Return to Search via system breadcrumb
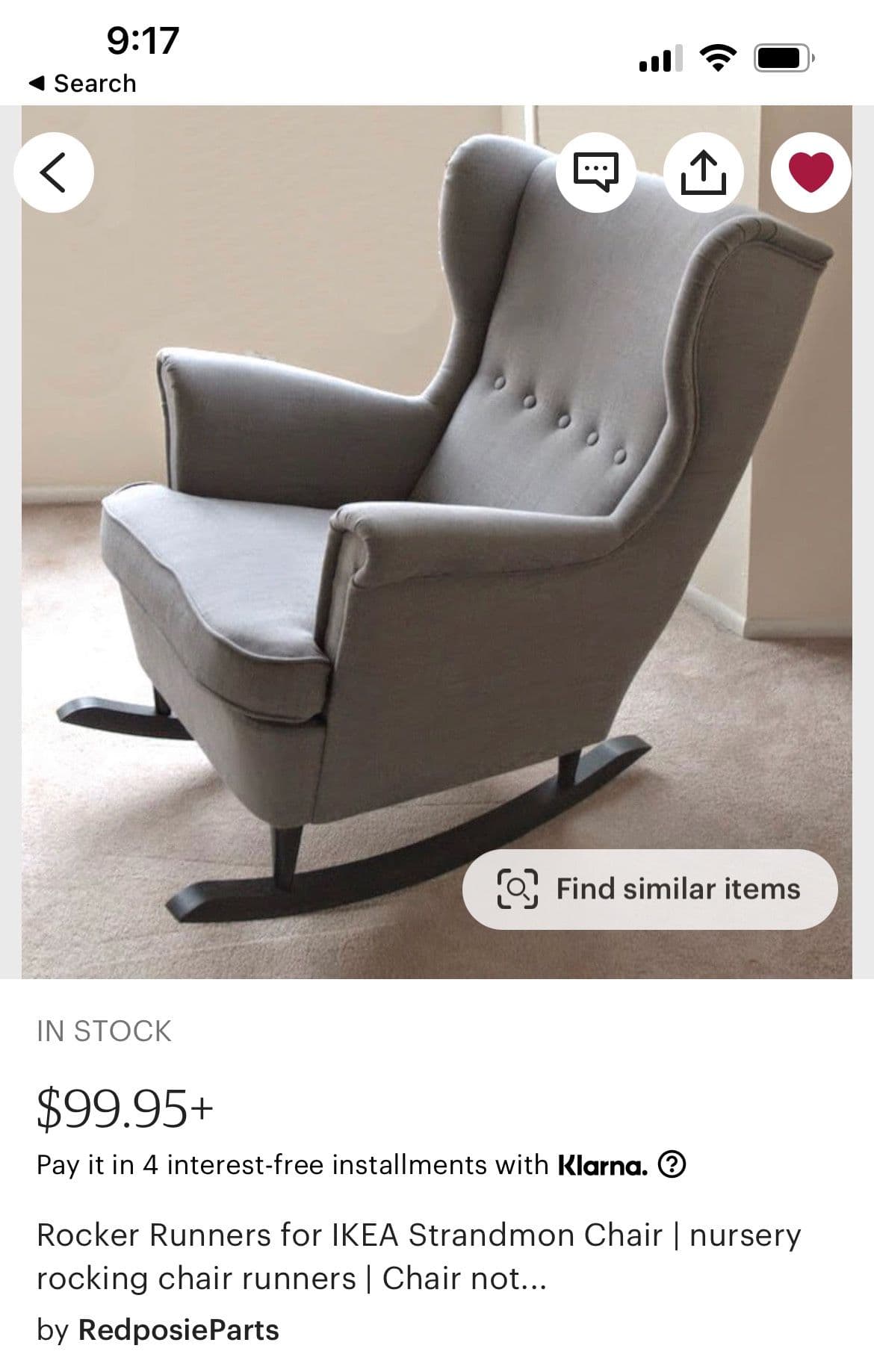 point(82,83)
